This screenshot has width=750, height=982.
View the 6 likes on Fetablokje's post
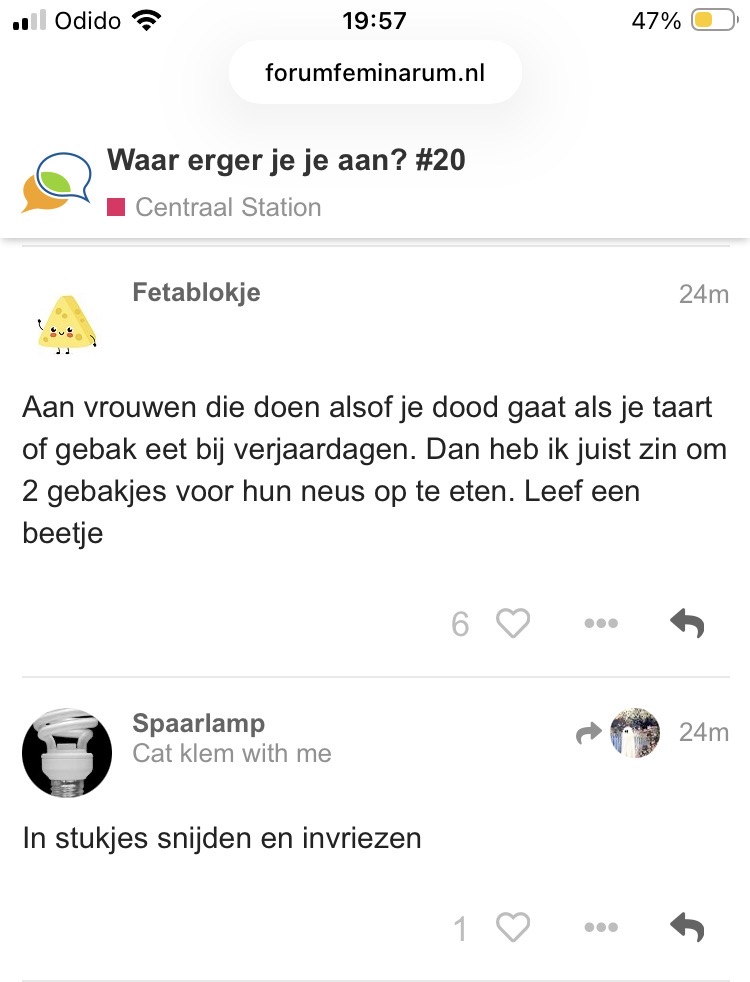coord(460,624)
